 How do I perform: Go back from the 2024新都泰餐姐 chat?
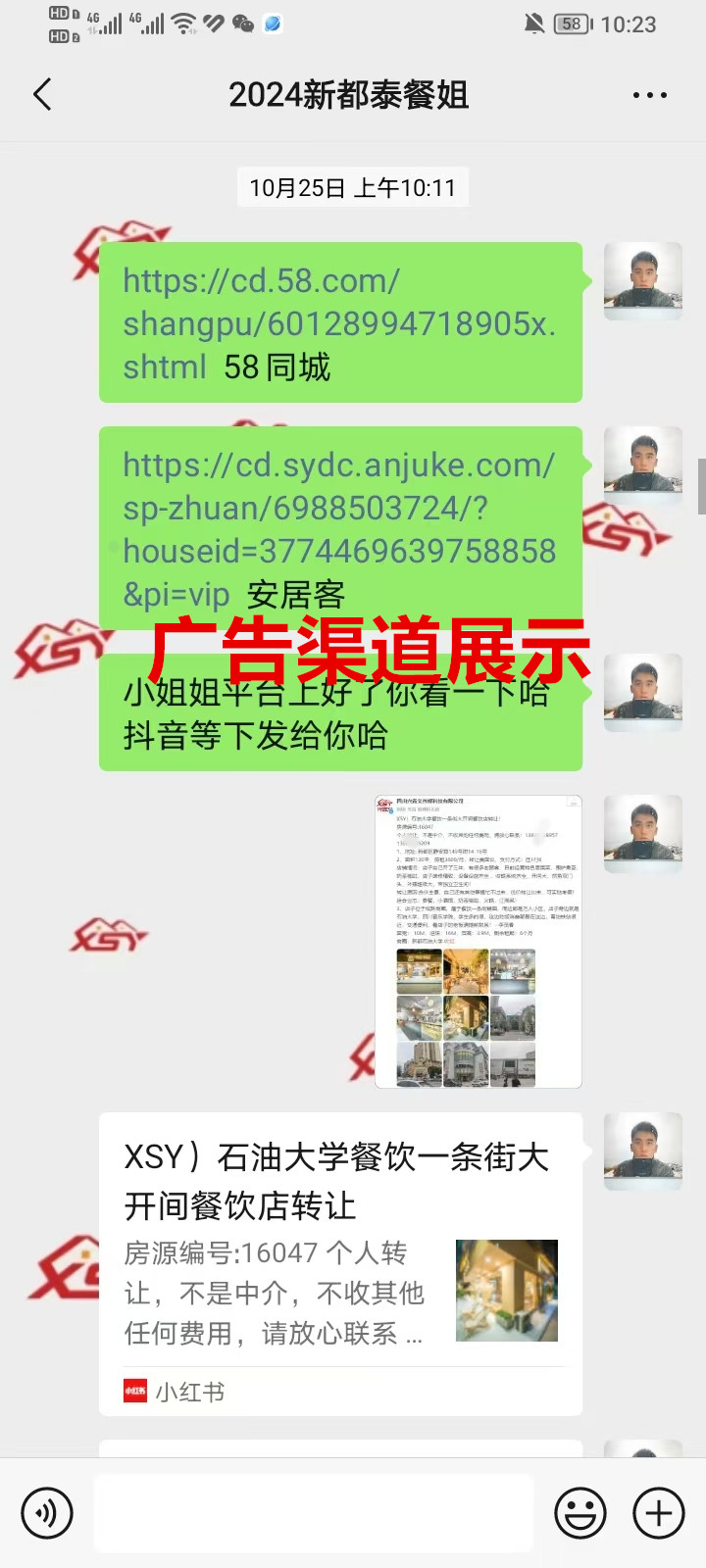(42, 95)
